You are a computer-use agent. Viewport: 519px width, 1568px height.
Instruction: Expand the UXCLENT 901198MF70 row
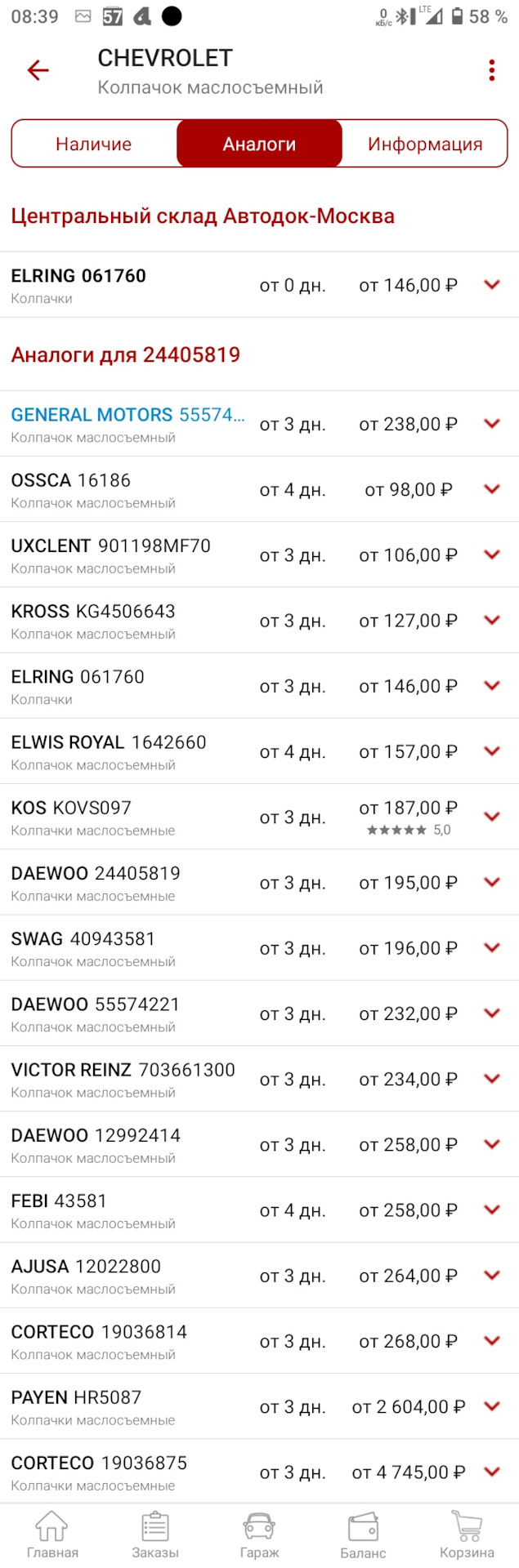tap(491, 555)
